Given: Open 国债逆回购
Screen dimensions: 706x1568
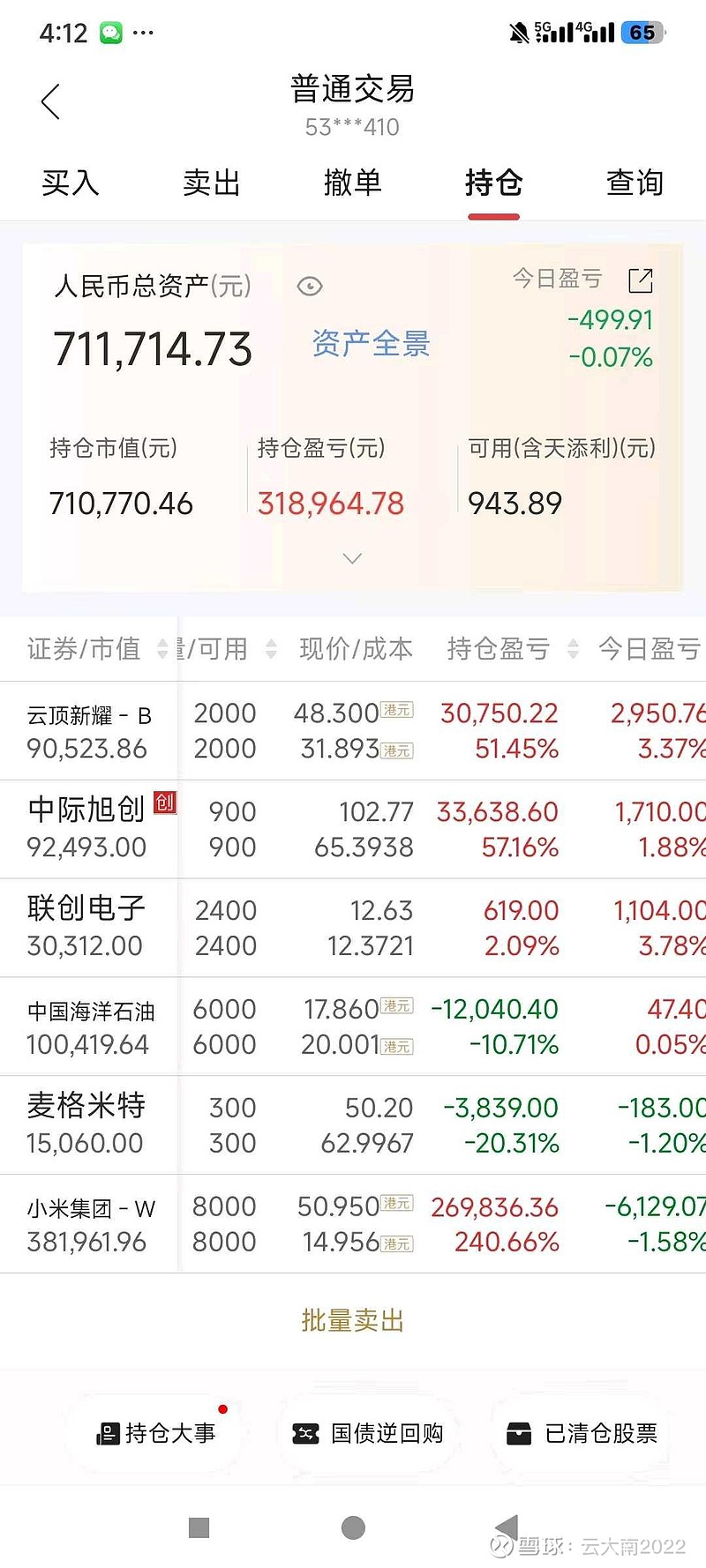Looking at the screenshot, I should (x=368, y=1433).
